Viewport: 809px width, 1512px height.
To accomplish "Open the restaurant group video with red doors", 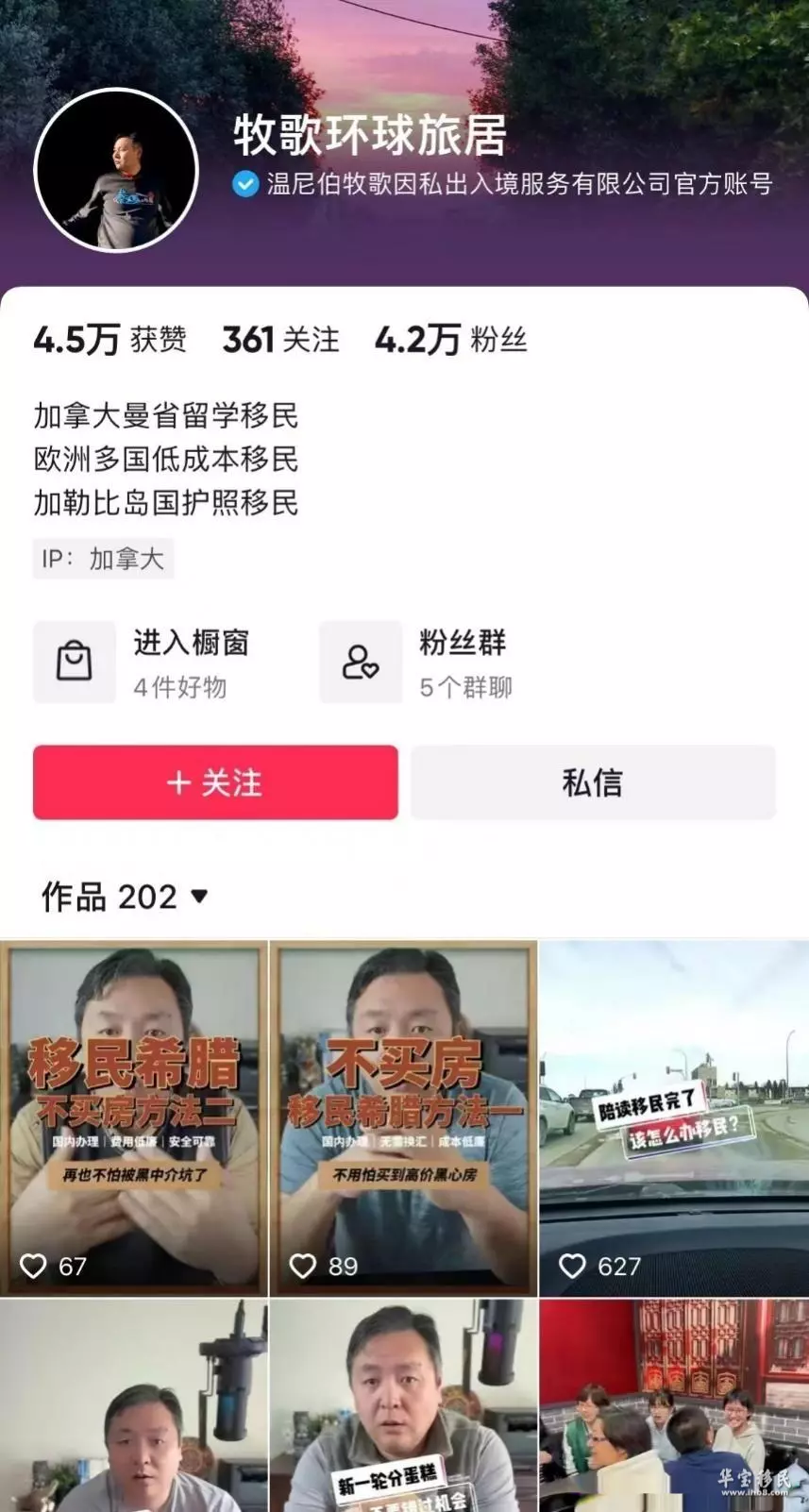I will coord(674,1406).
